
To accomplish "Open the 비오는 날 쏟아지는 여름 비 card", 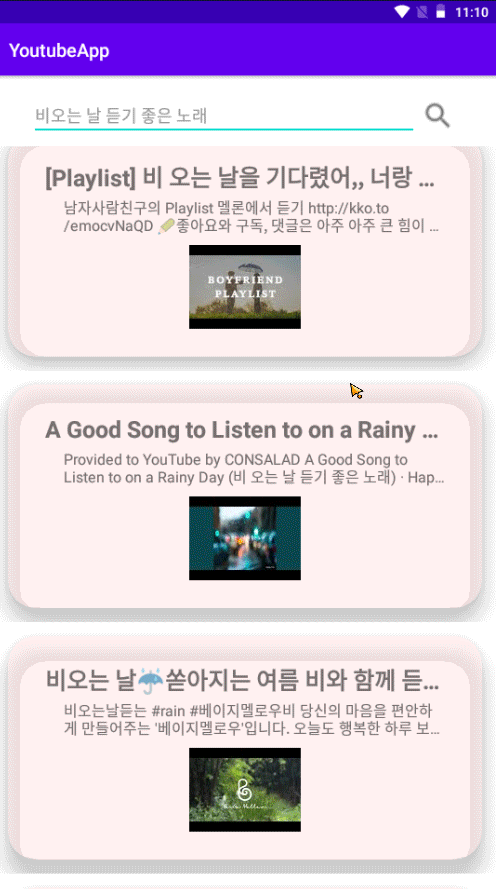I will 245,760.
